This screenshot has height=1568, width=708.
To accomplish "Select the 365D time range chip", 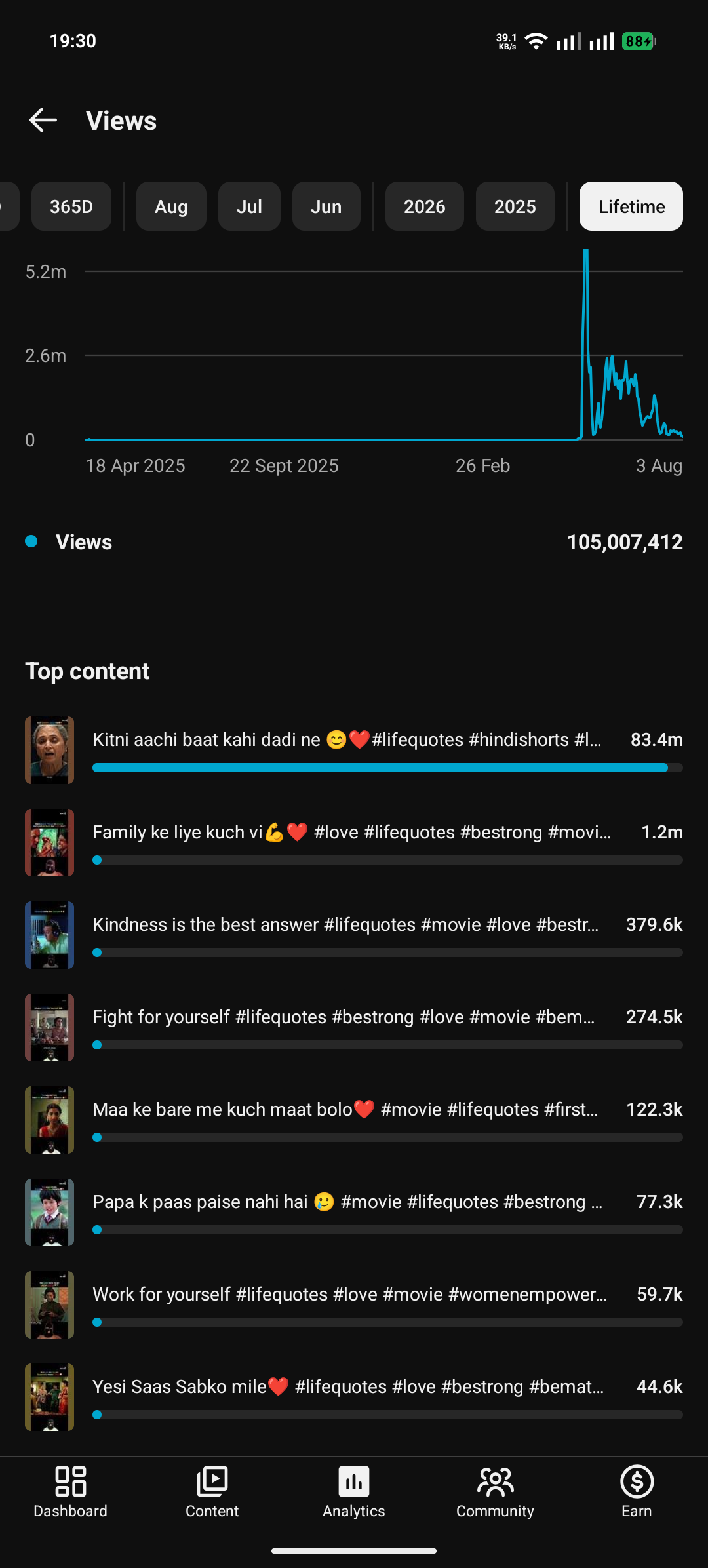I will click(x=71, y=206).
